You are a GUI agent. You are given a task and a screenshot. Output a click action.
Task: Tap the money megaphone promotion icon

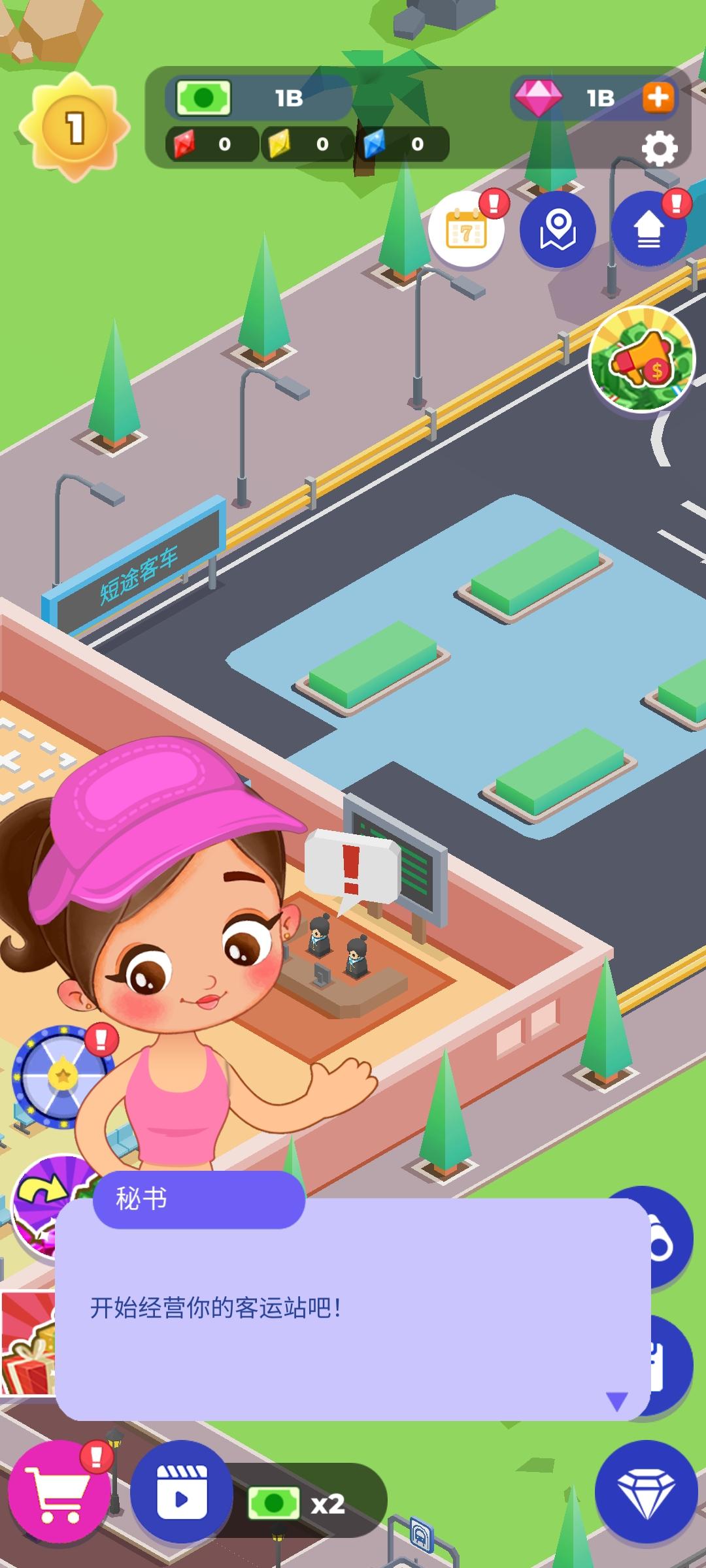coord(642,360)
